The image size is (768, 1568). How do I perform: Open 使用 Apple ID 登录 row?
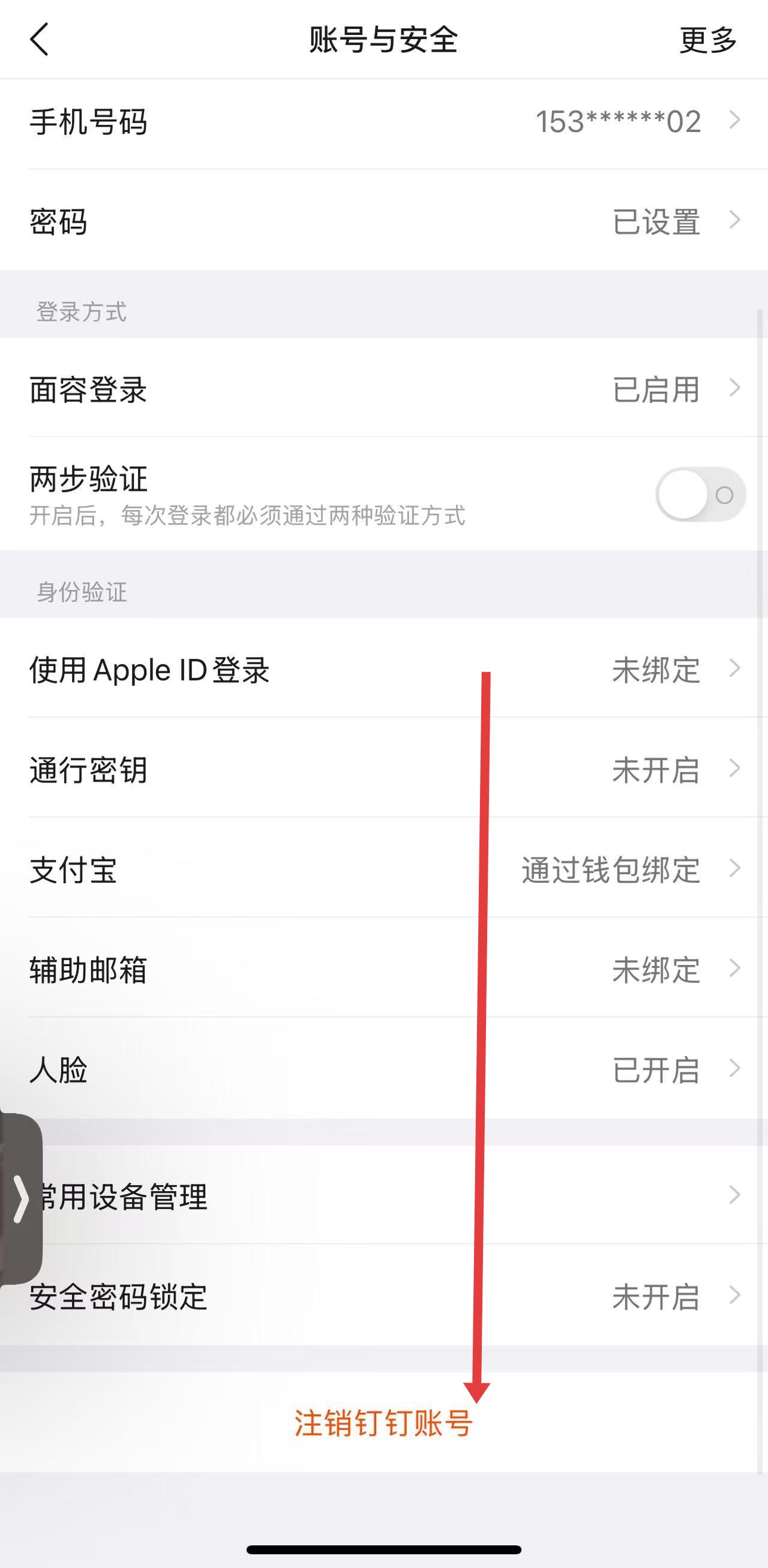pos(383,670)
